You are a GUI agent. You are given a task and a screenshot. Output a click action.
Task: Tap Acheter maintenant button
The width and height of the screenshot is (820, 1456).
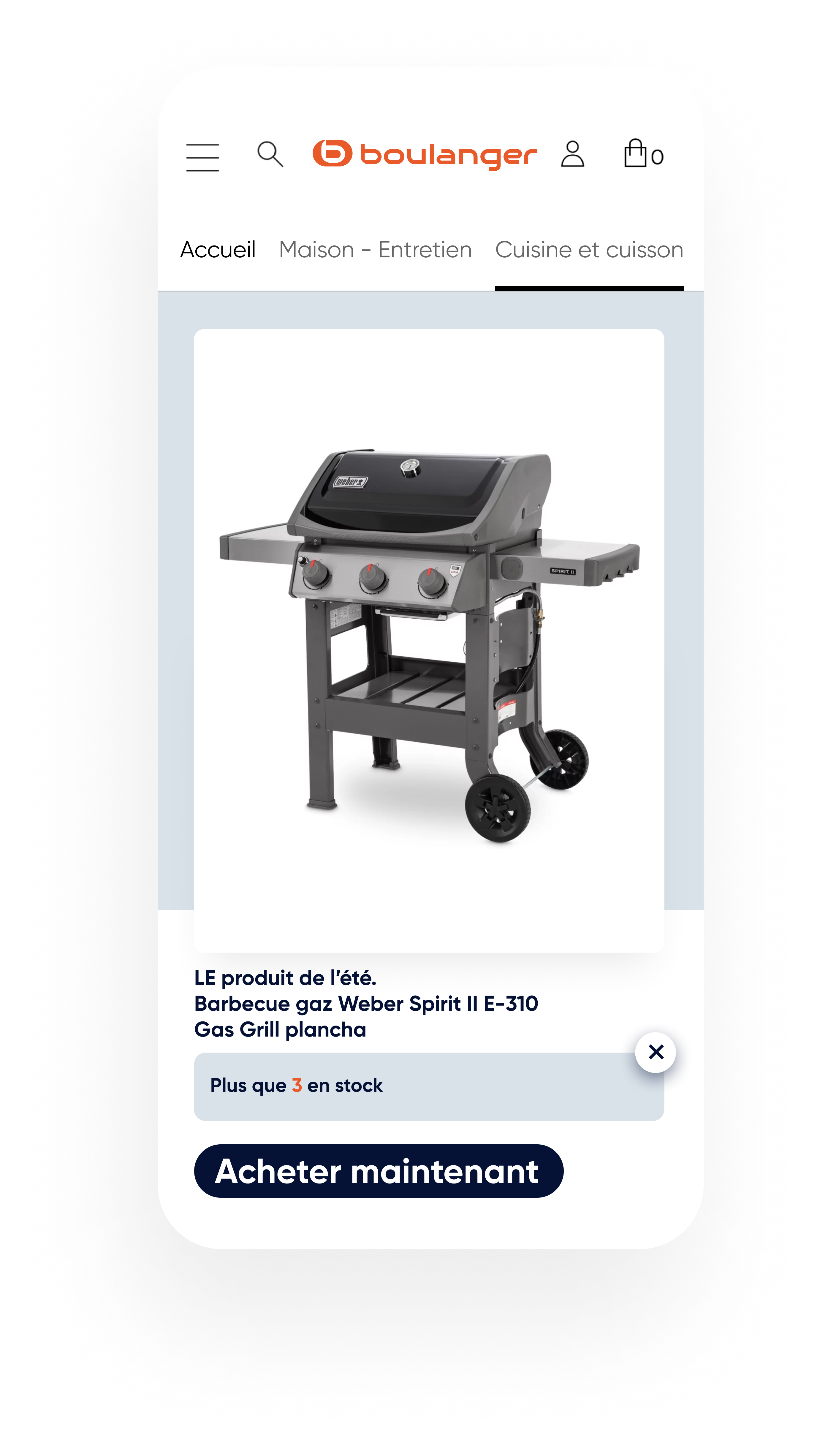[x=378, y=1171]
